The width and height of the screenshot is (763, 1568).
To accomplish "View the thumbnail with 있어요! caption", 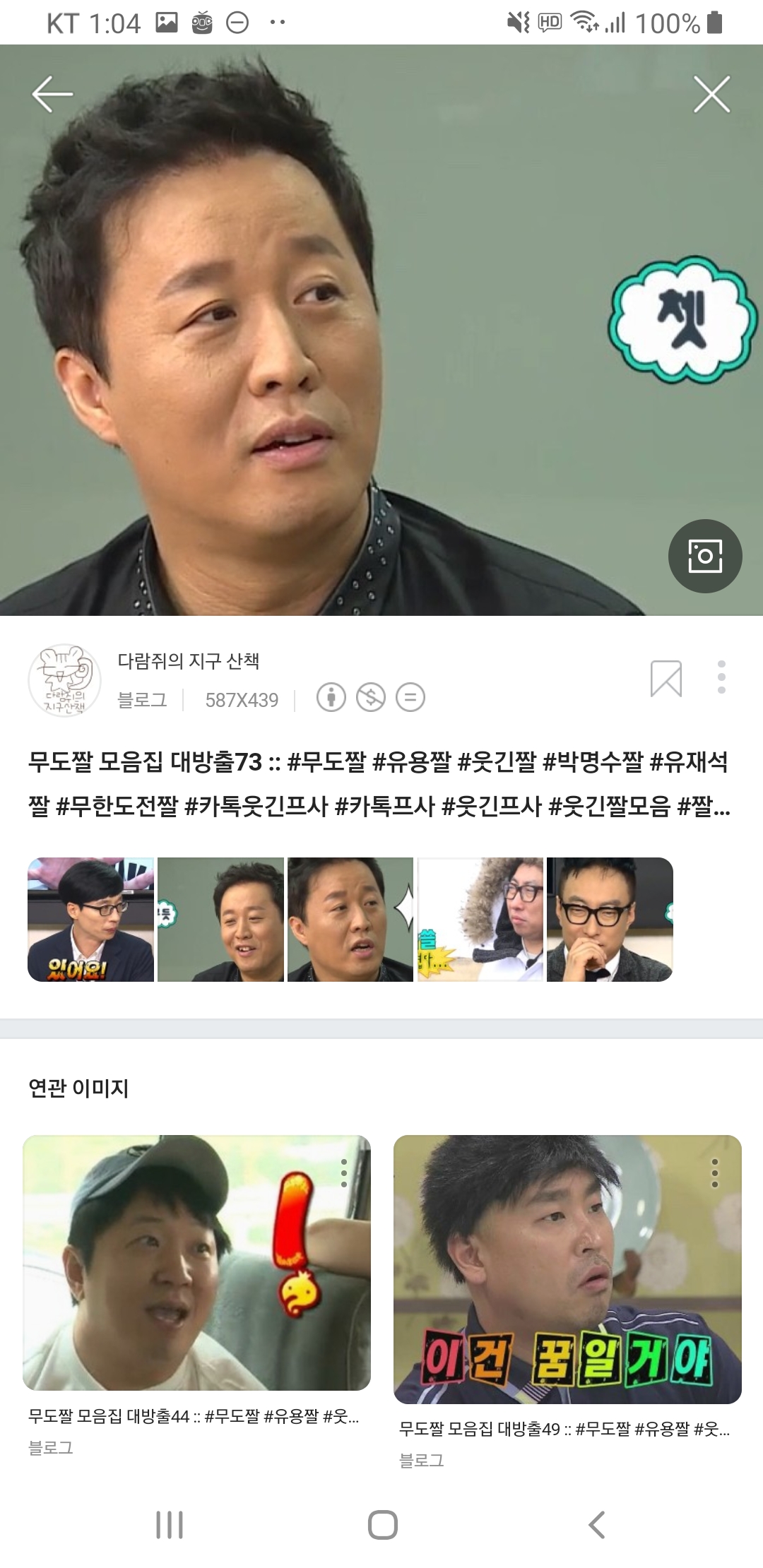I will 90,919.
